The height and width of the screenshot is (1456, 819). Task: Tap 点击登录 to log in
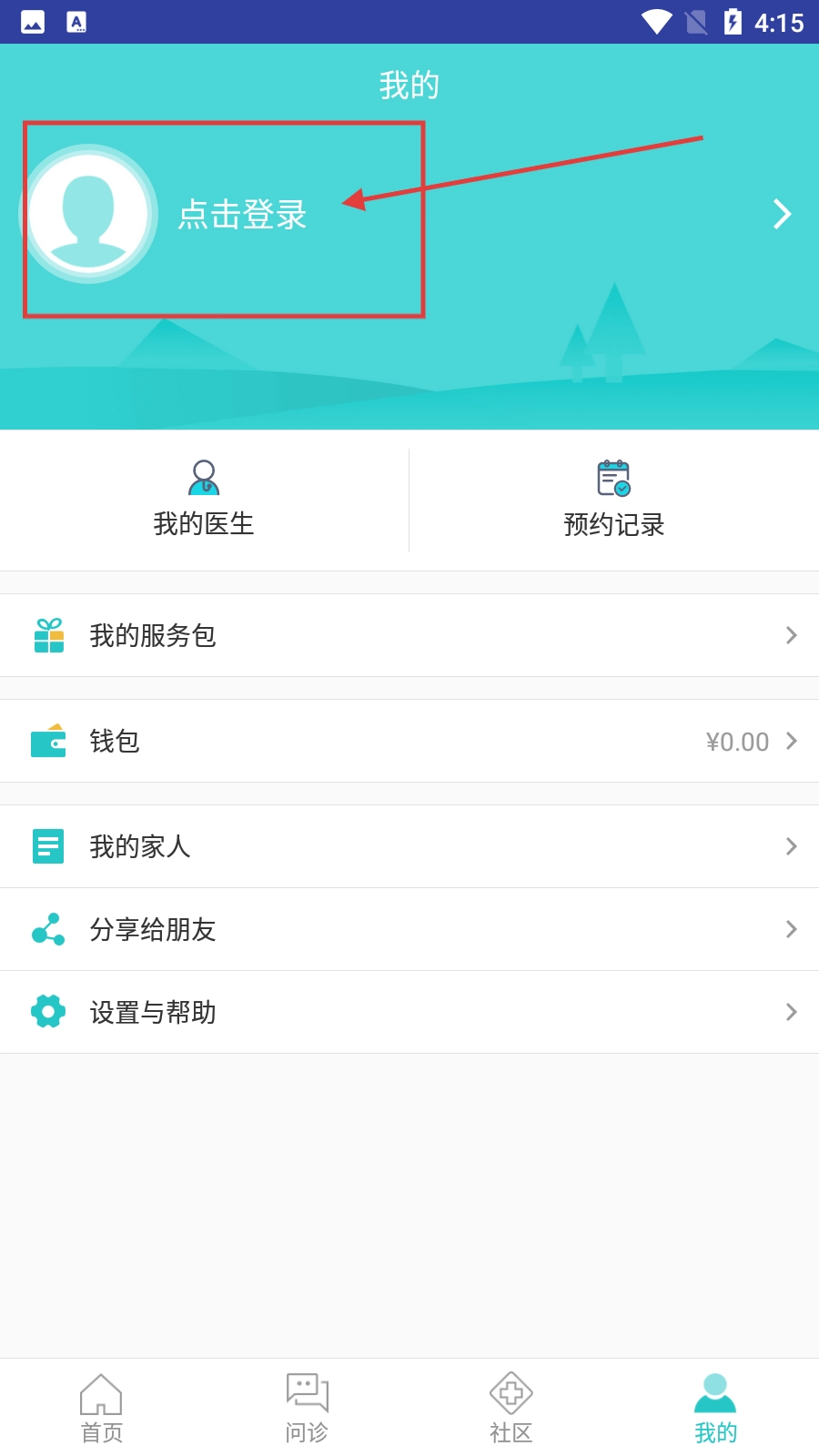tap(242, 215)
